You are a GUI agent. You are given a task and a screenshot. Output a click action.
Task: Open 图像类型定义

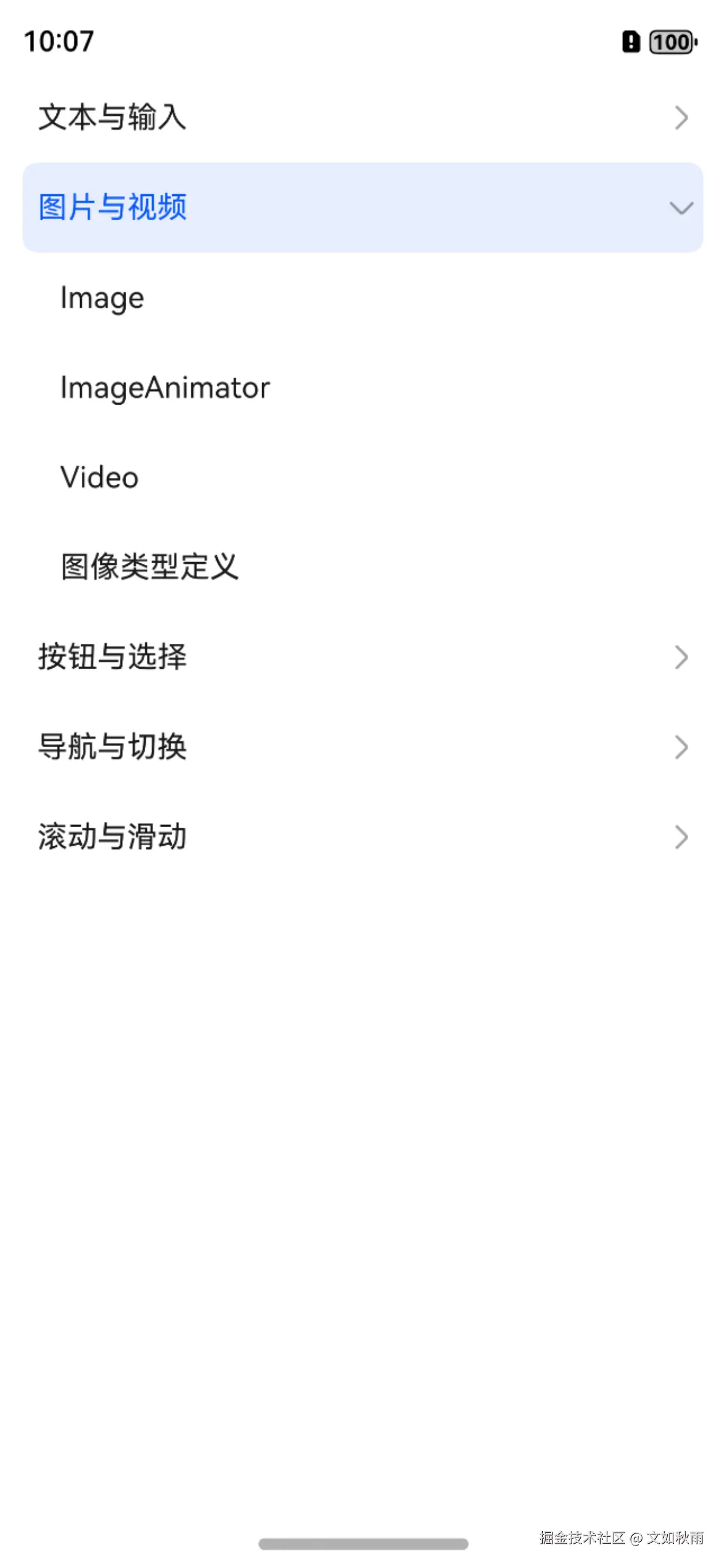point(150,567)
